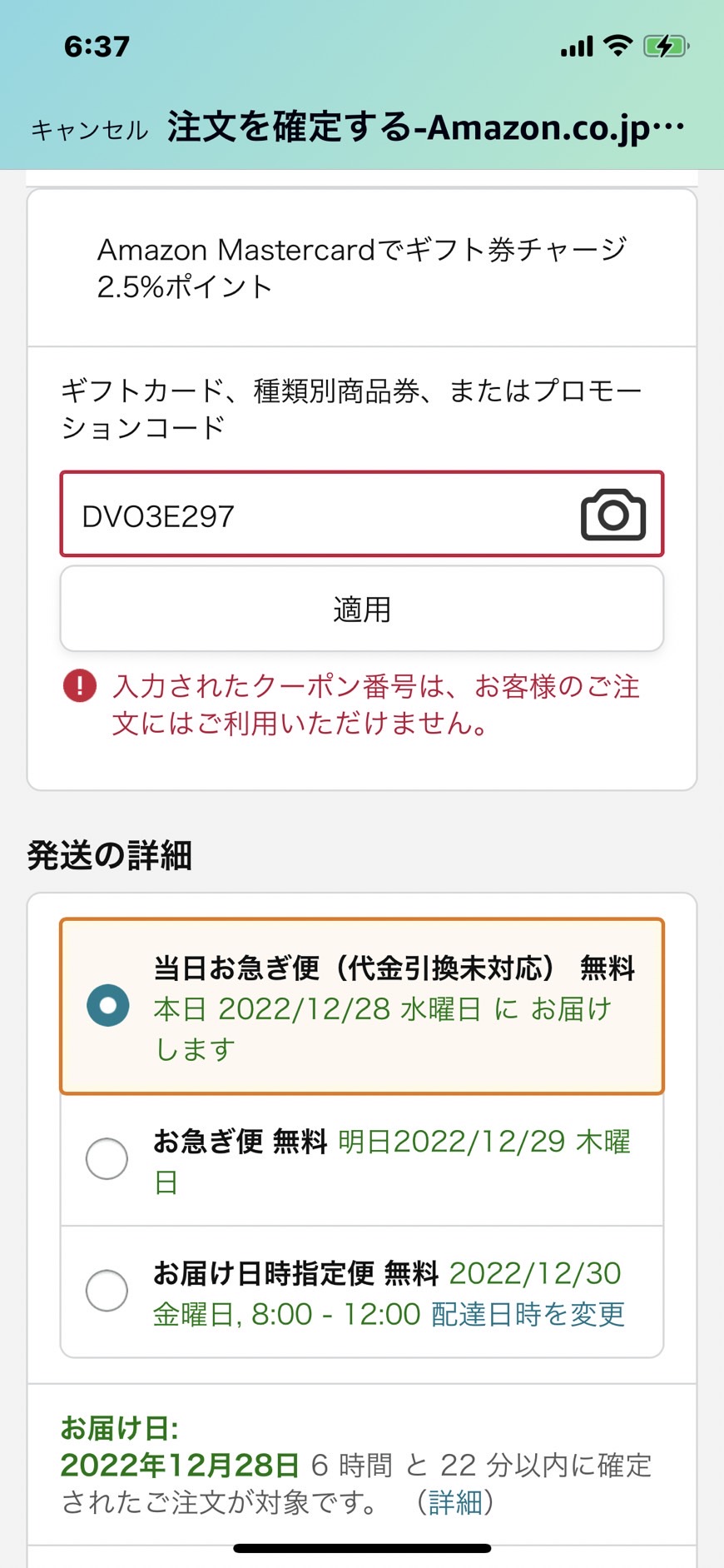This screenshot has width=724, height=1568.
Task: Tap キャンセル to cancel the order
Action: pyautogui.click(x=89, y=130)
